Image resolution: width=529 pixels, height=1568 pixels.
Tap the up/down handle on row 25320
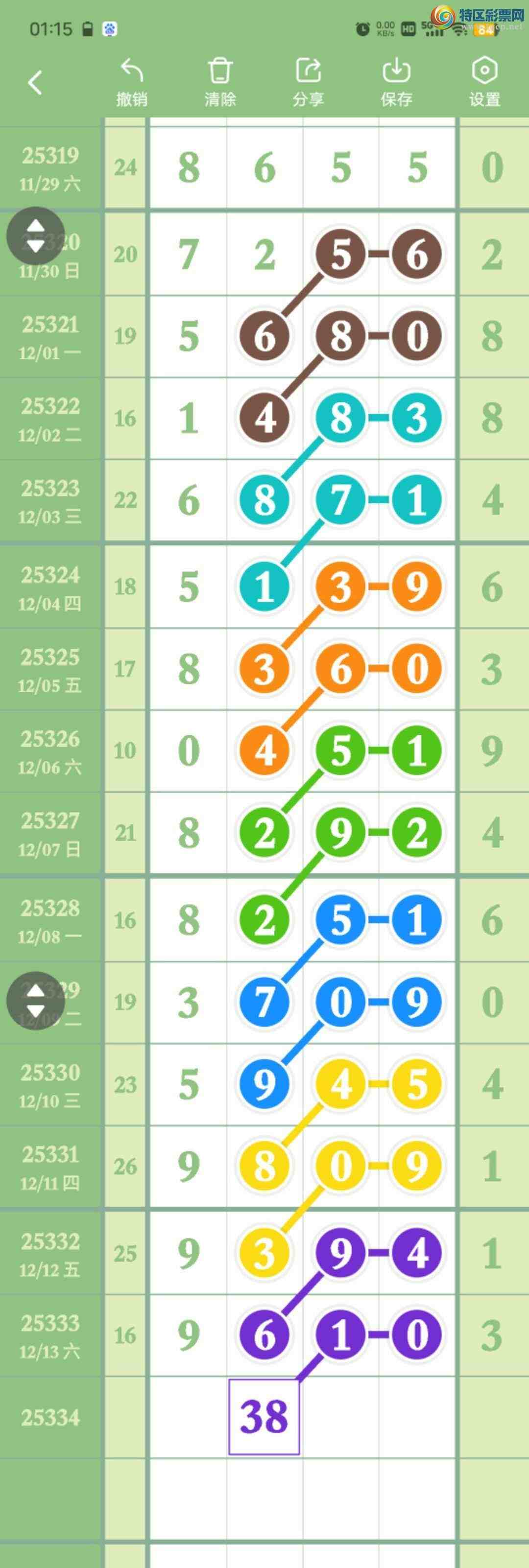[35, 236]
